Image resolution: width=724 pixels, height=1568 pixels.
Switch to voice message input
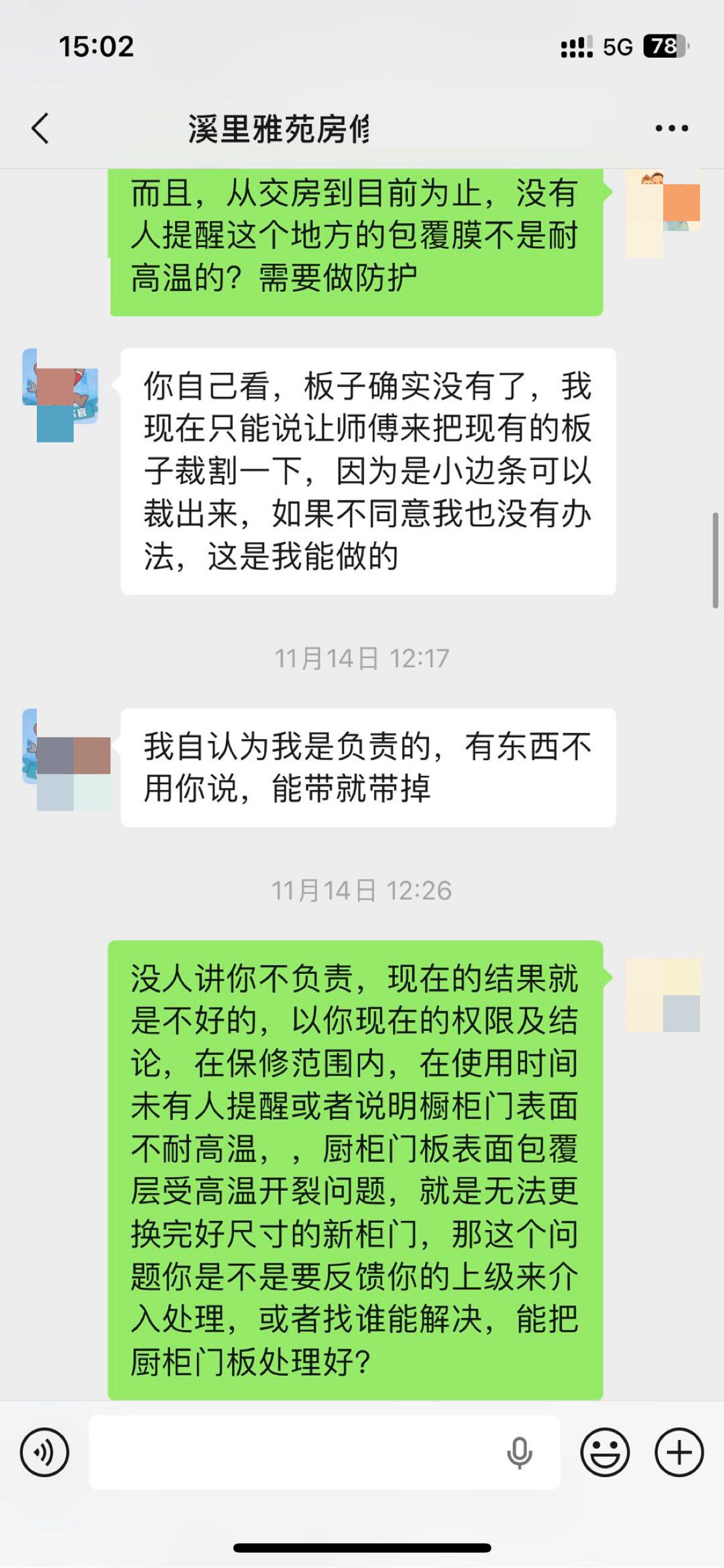(44, 1452)
